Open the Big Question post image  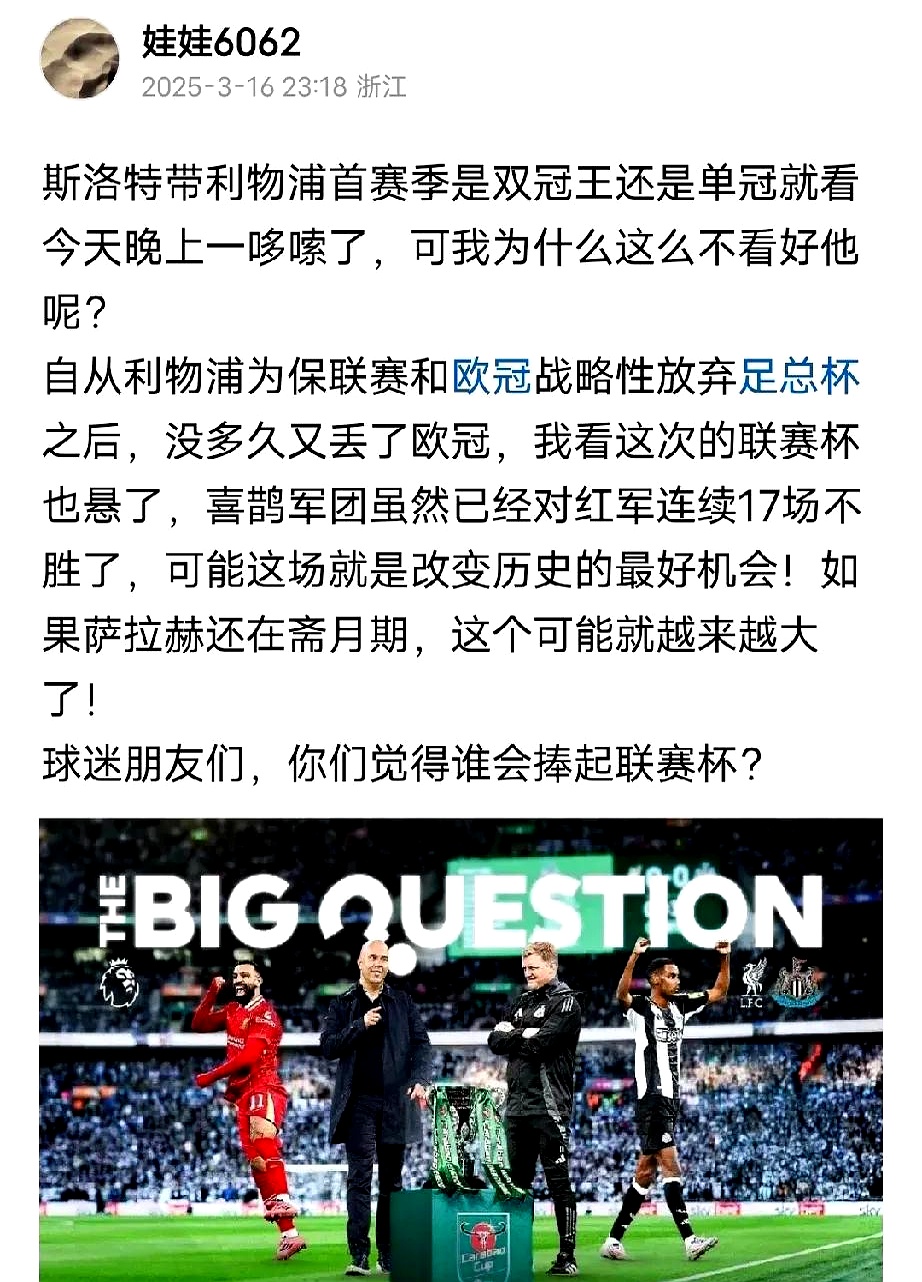461,1048
